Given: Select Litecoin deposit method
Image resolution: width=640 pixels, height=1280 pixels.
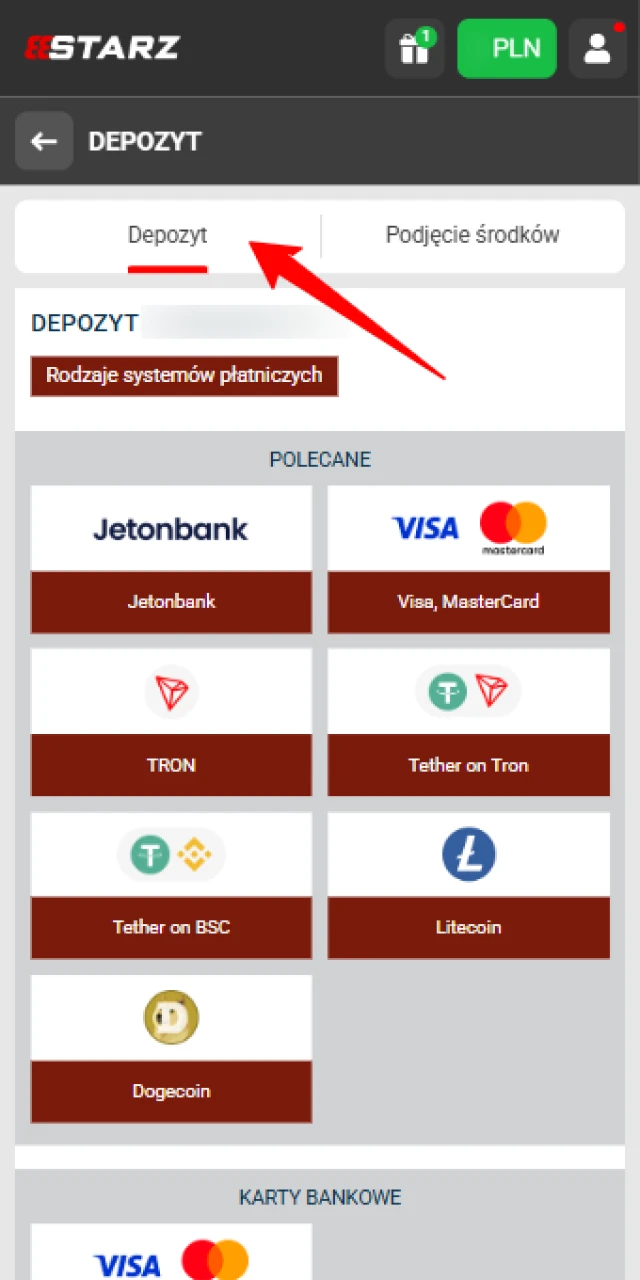Looking at the screenshot, I should [x=468, y=885].
